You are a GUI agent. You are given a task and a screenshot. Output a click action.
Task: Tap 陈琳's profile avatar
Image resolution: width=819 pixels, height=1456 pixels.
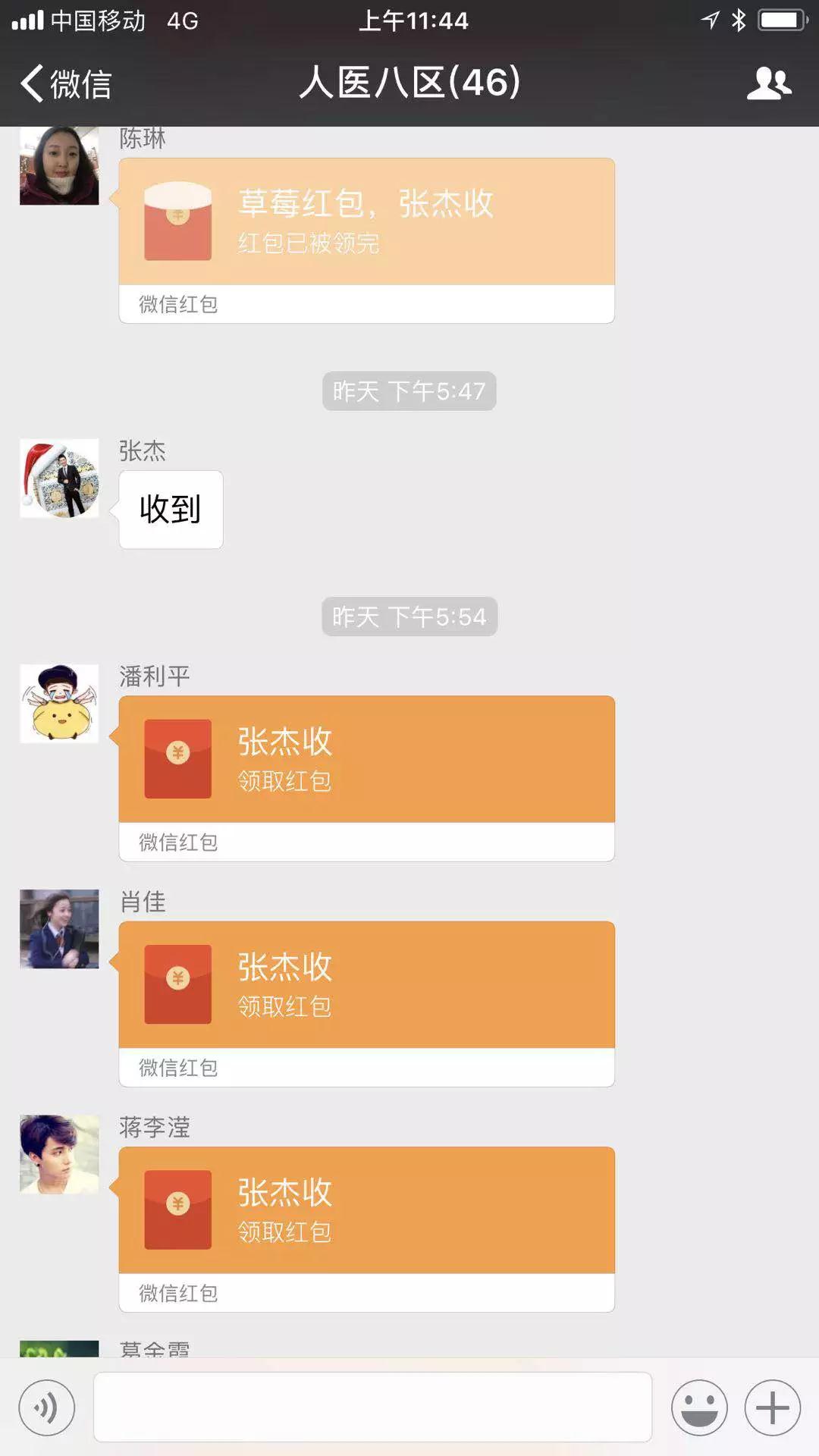(x=59, y=165)
